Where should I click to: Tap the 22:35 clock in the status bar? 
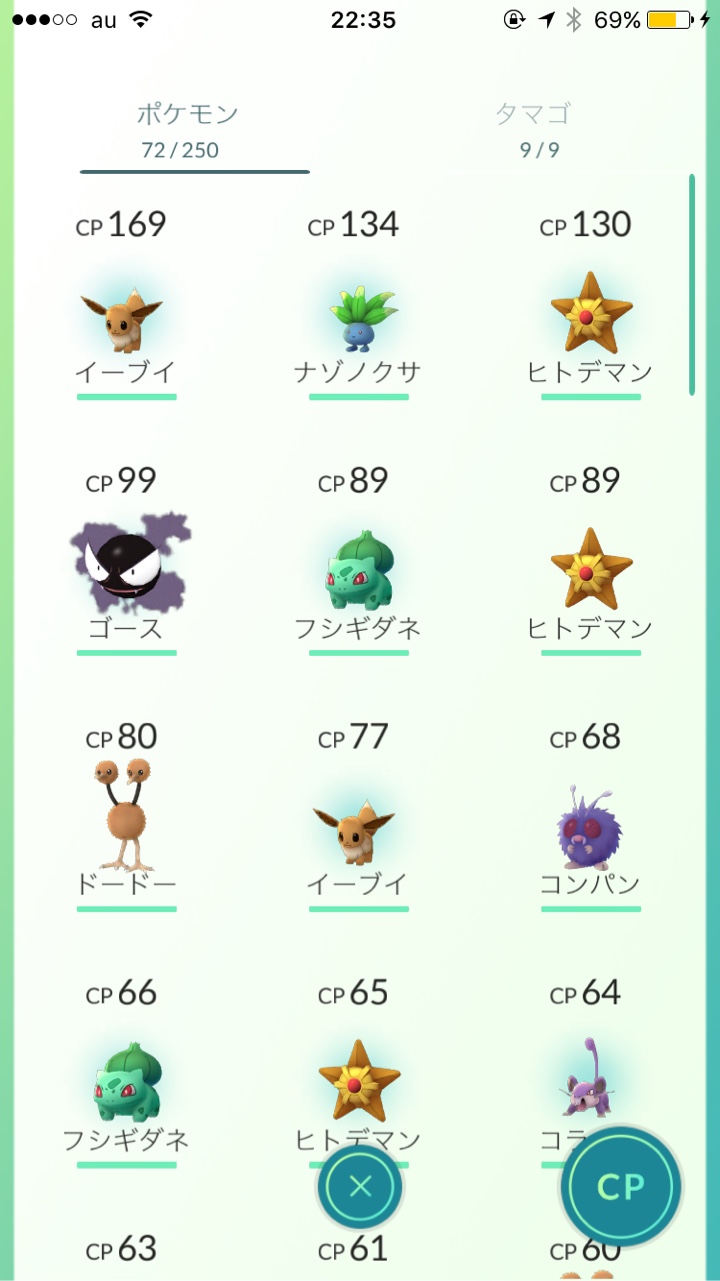pyautogui.click(x=360, y=20)
